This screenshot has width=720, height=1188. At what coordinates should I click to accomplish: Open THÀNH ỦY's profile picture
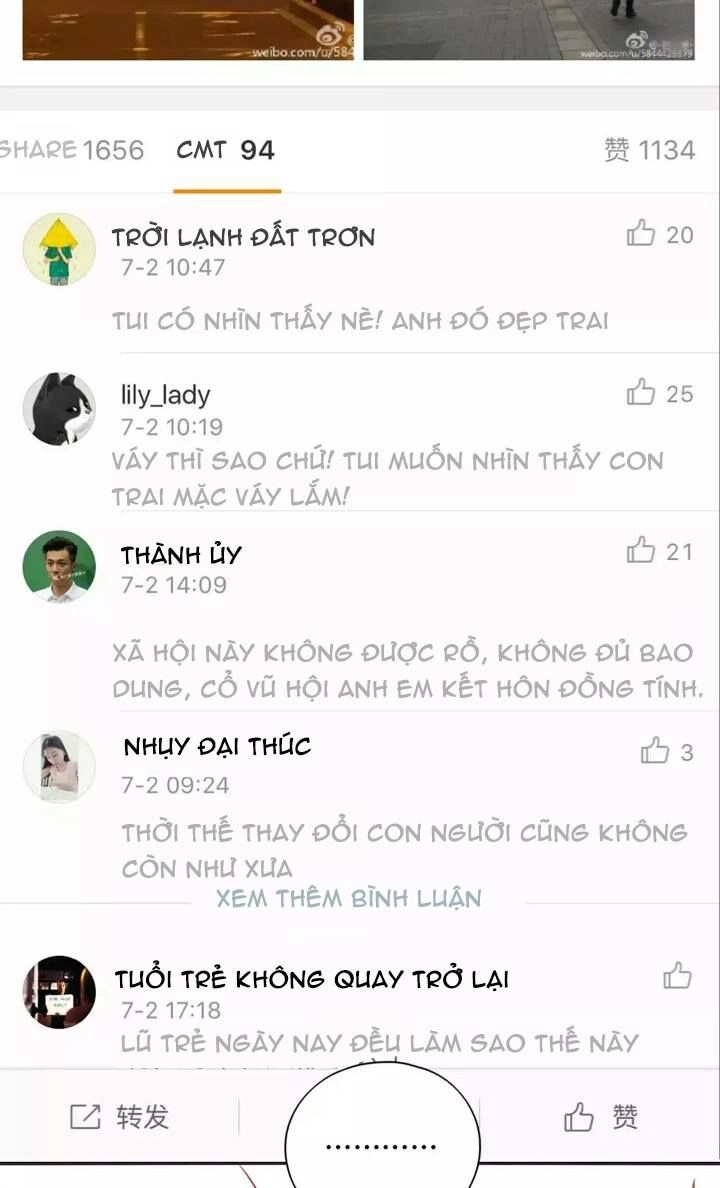[x=58, y=569]
